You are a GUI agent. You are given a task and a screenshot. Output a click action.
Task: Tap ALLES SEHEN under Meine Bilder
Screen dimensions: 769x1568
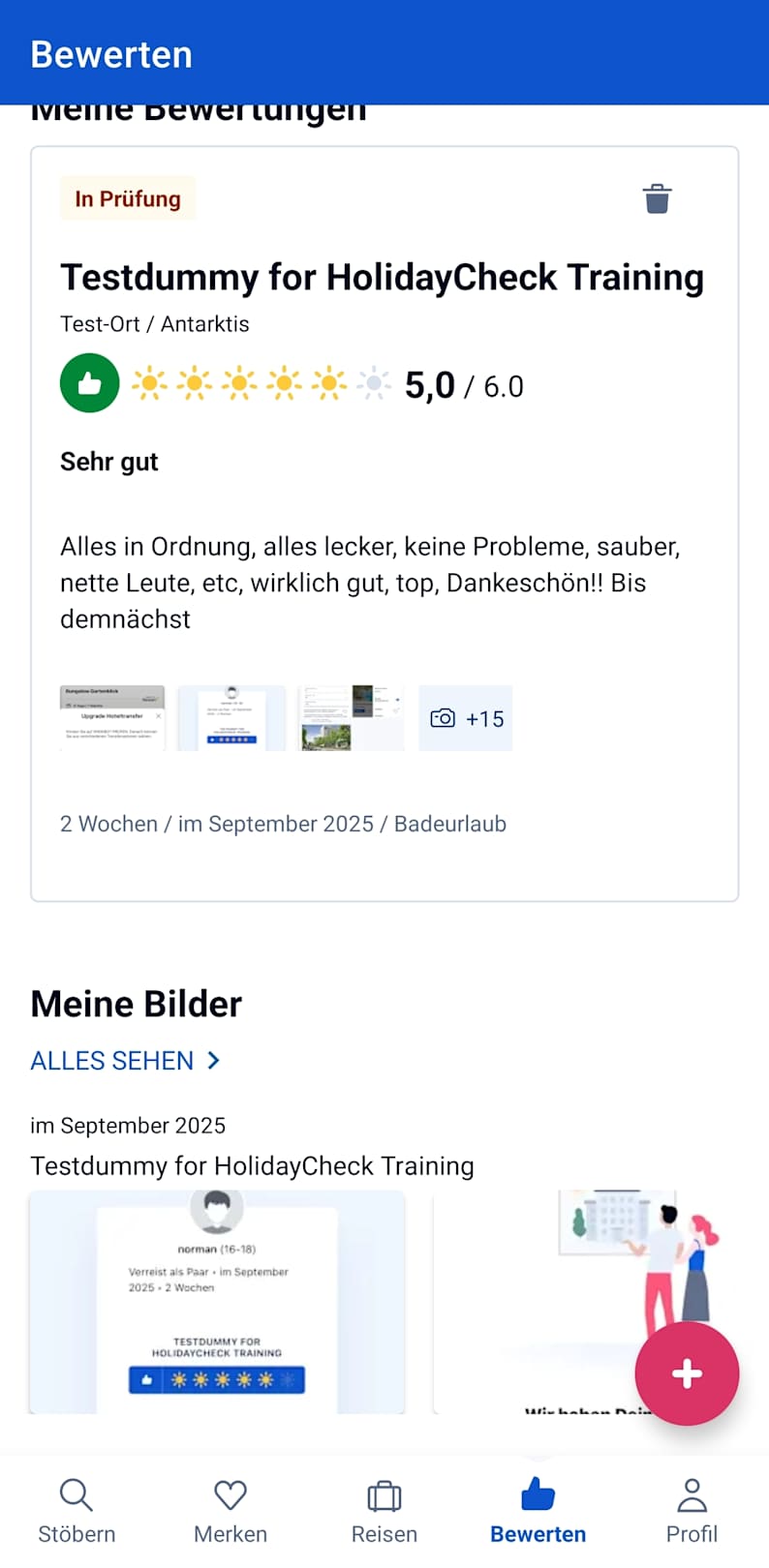point(126,1061)
